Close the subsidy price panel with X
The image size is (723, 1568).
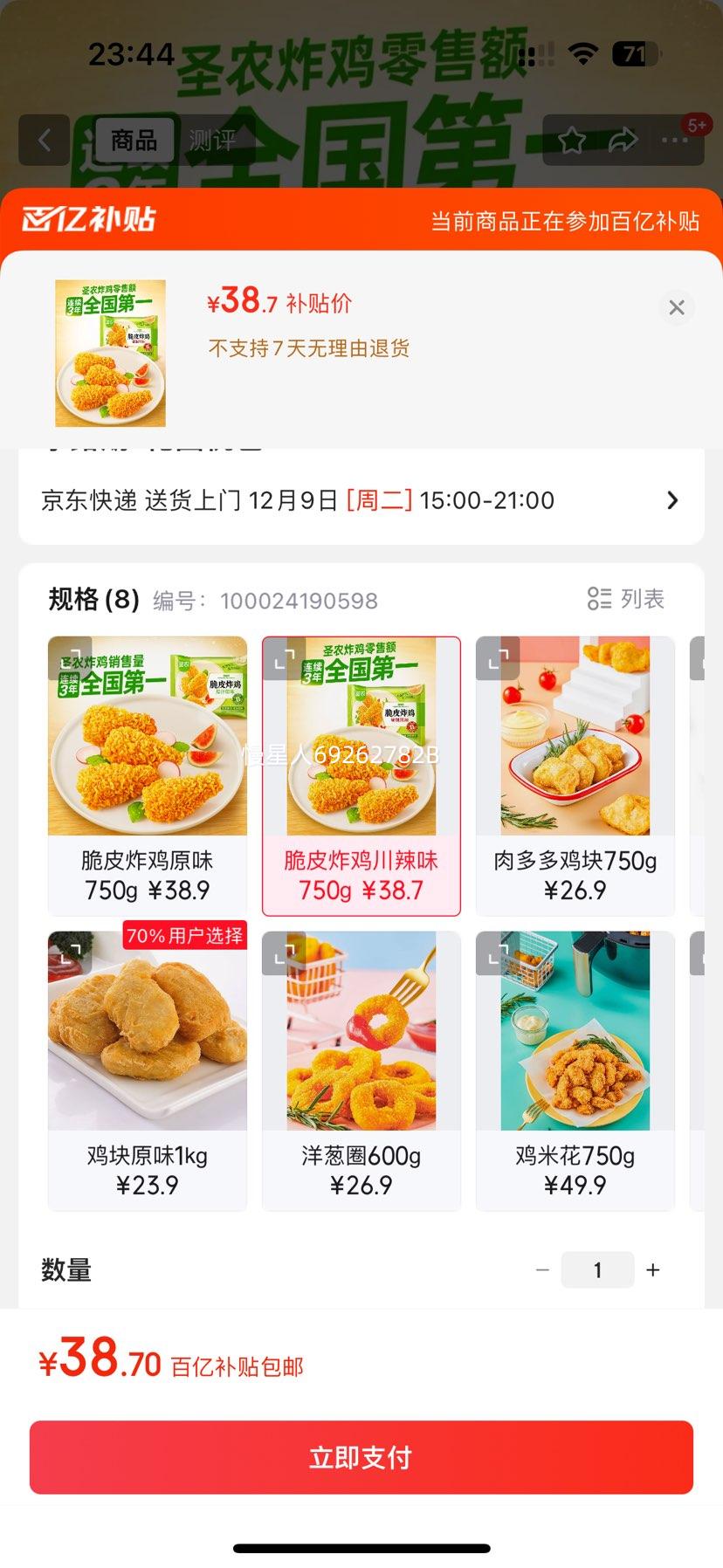click(677, 307)
